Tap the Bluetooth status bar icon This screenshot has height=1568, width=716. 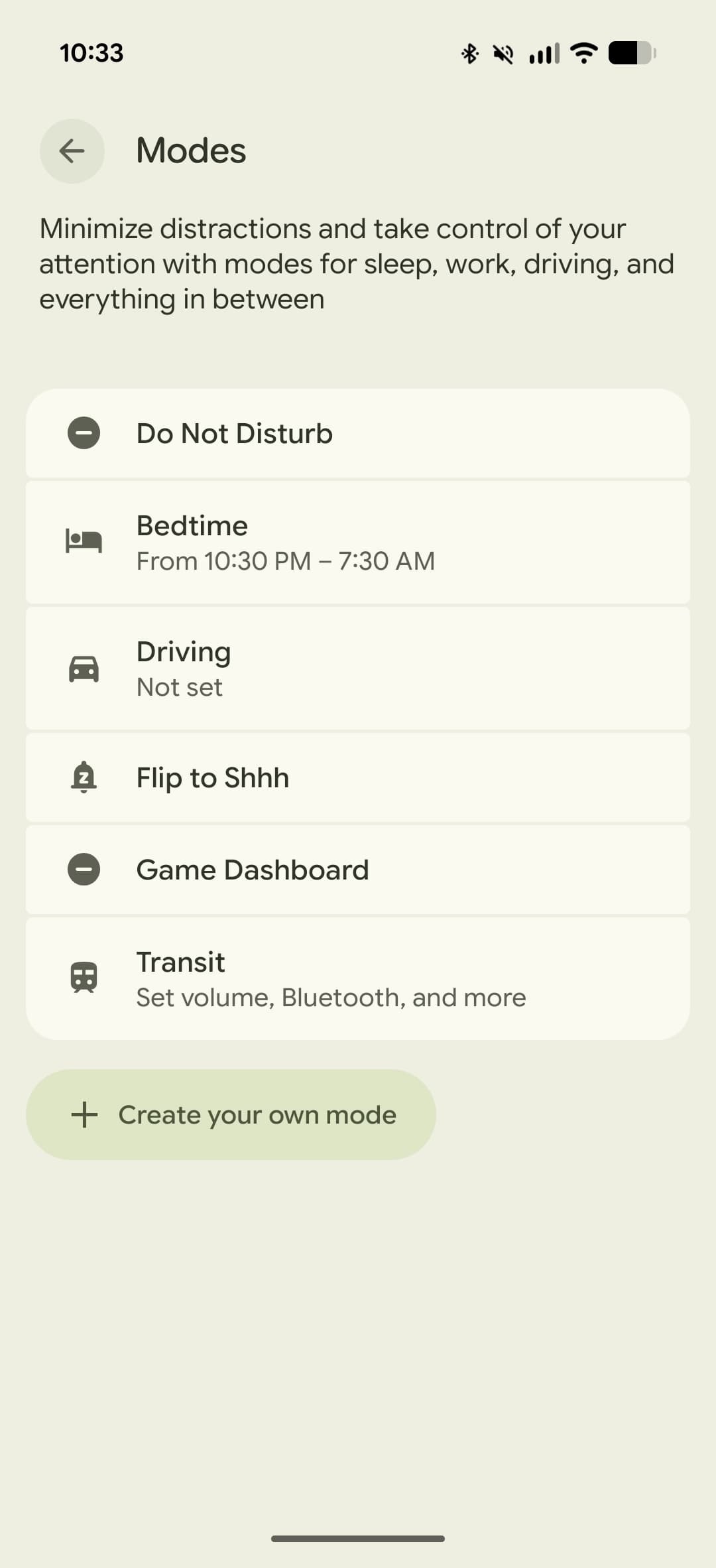pyautogui.click(x=470, y=54)
